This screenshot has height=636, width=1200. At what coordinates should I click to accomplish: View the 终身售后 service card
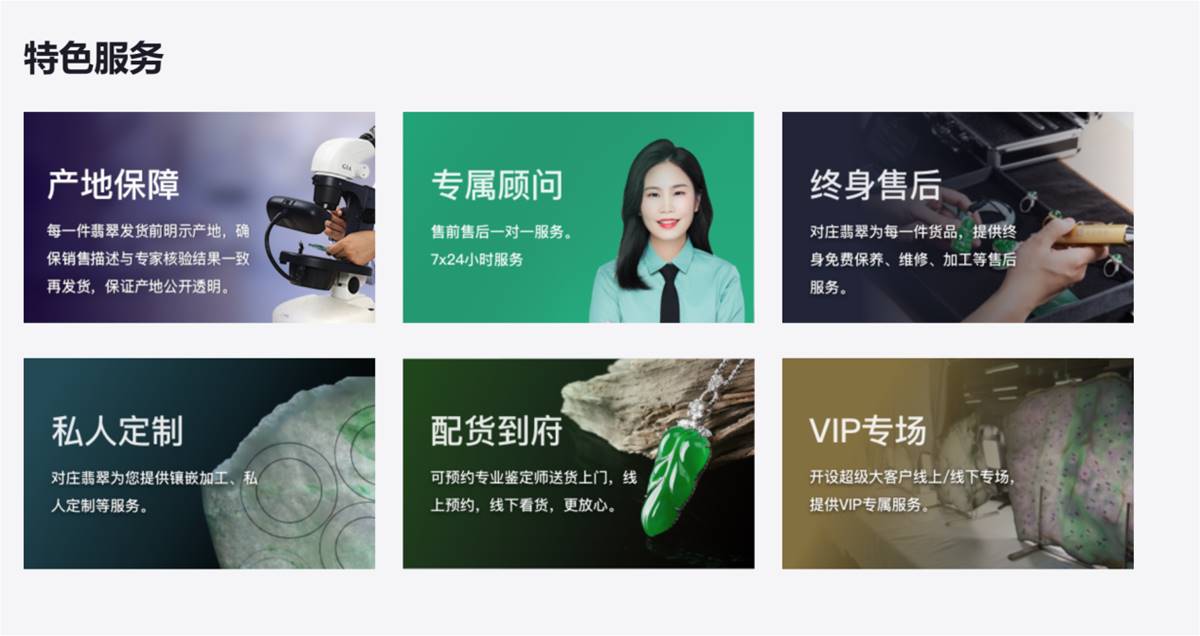(957, 217)
